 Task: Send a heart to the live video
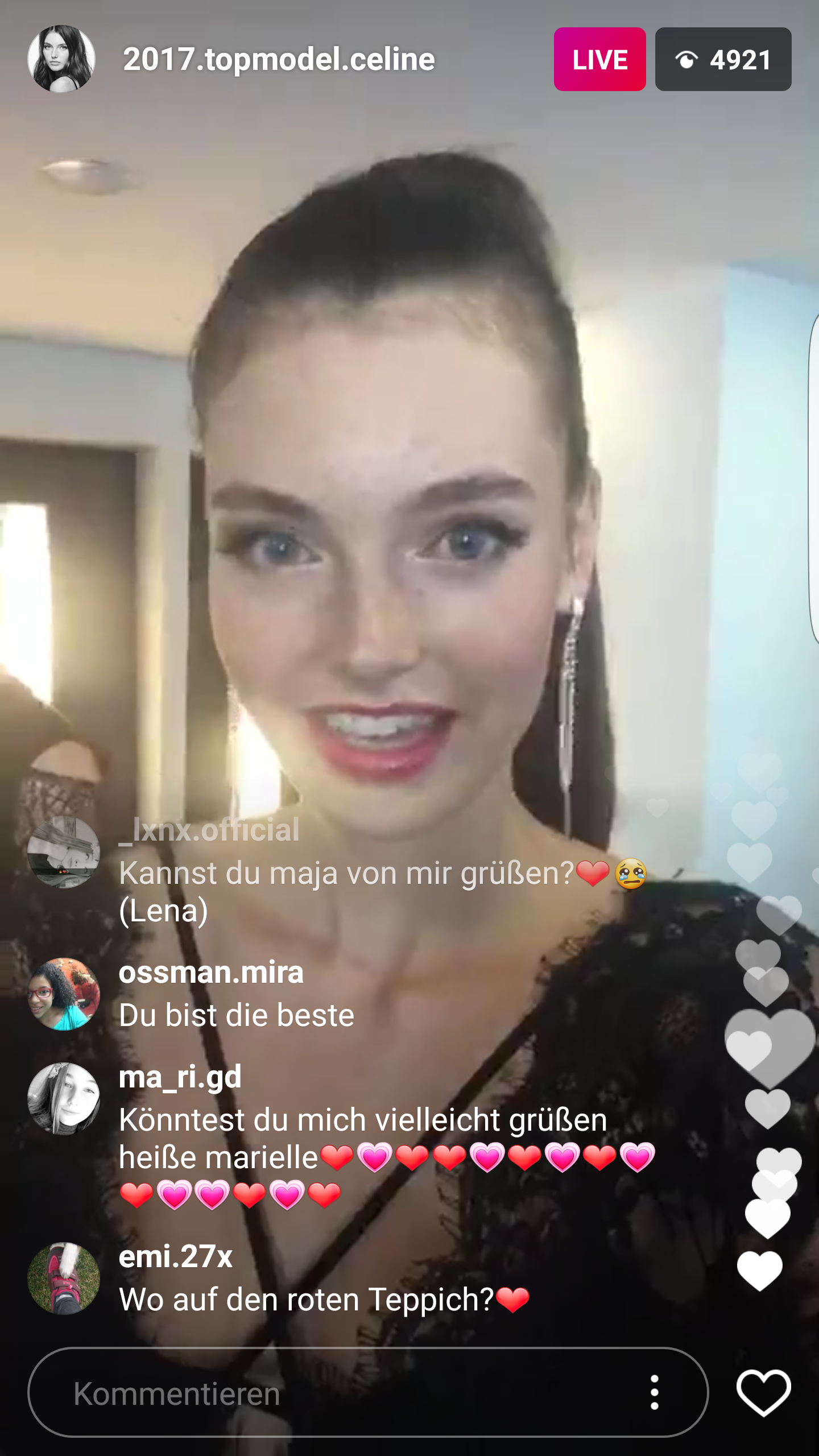763,1392
